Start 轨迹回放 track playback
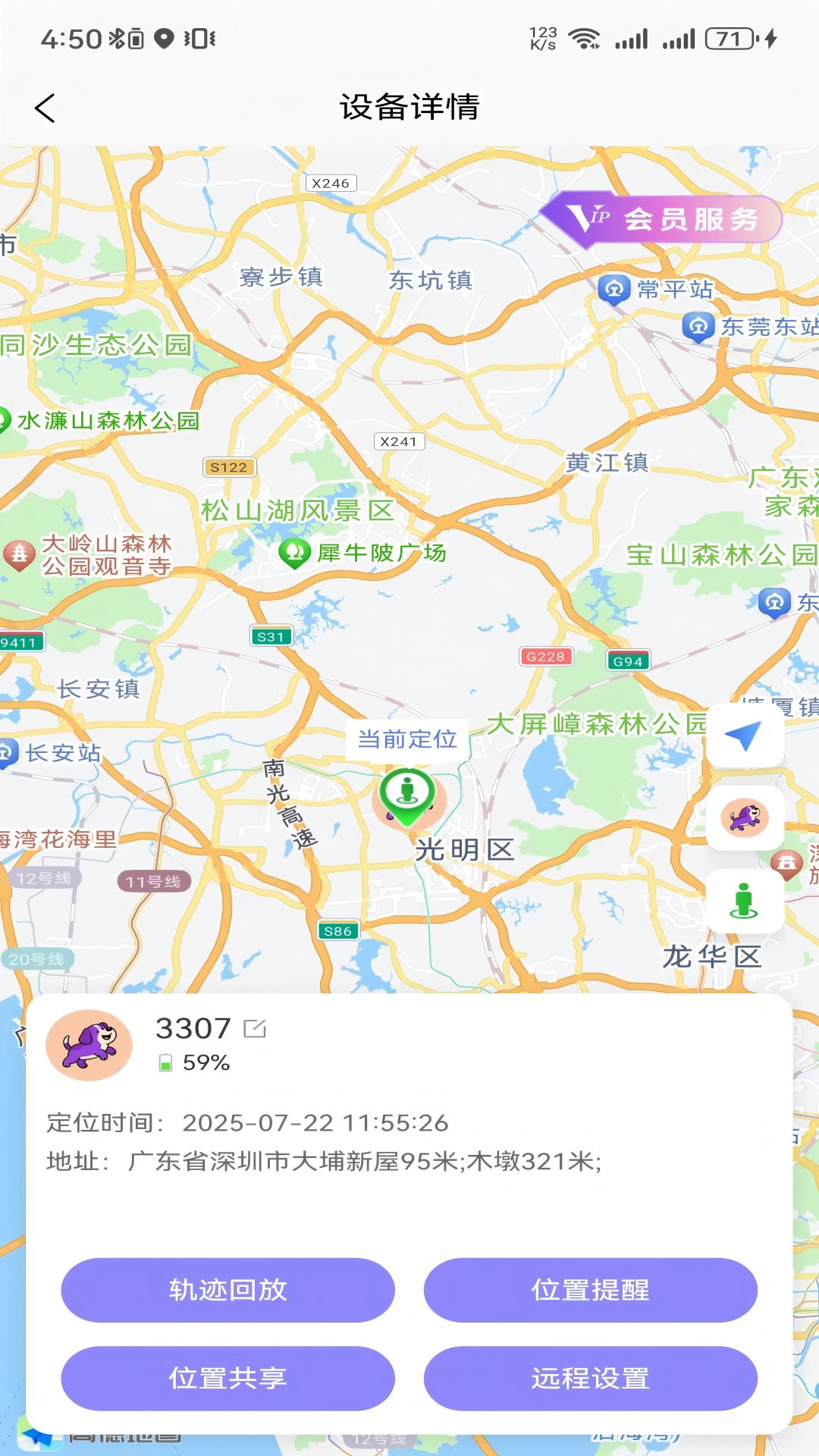Image resolution: width=819 pixels, height=1456 pixels. click(227, 1289)
